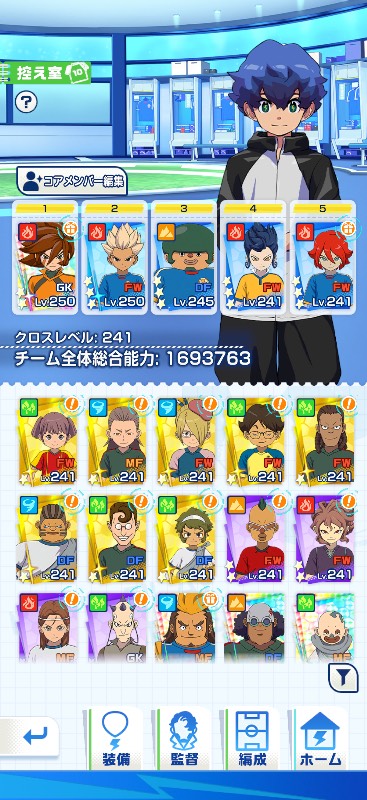Return to ホーム home screen

321,739
